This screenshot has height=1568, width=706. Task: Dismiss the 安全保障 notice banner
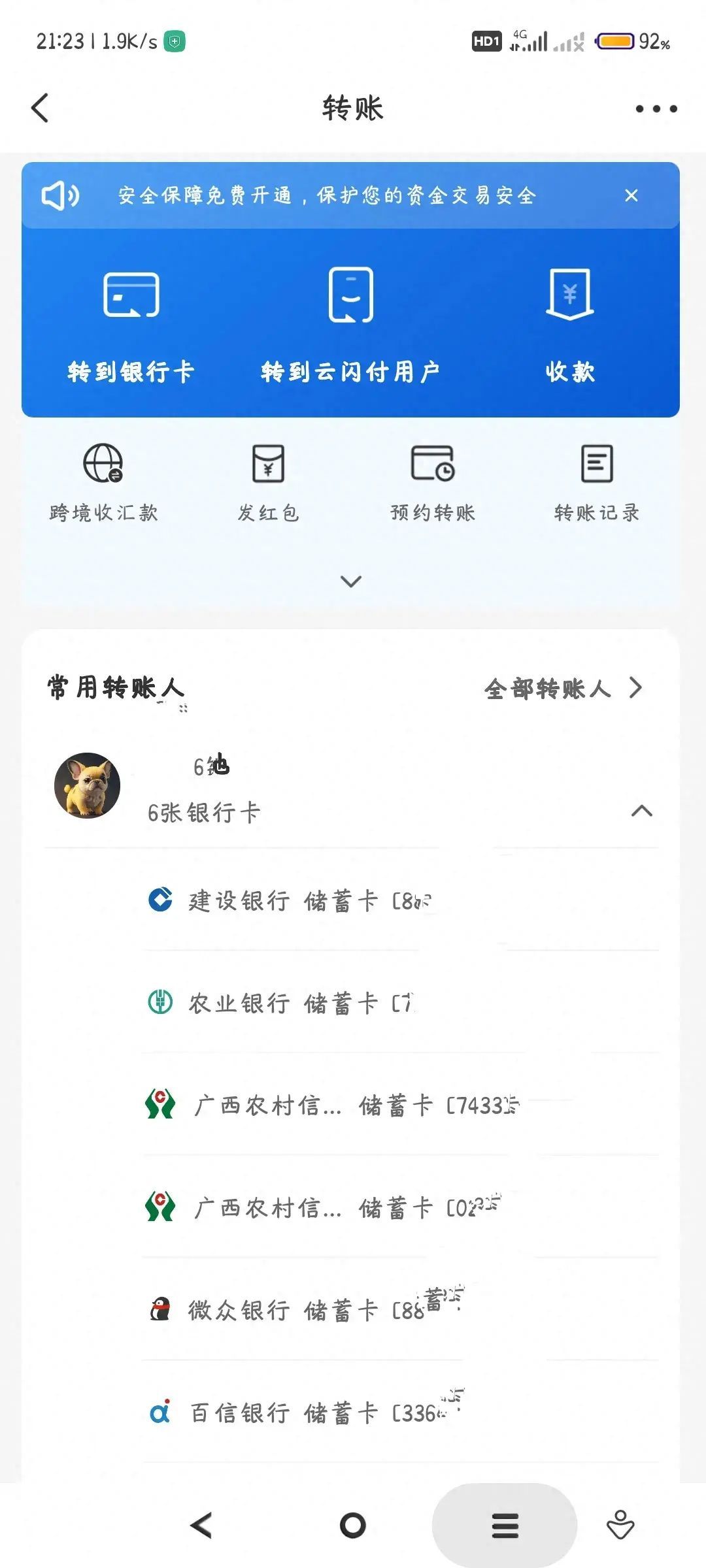pos(631,195)
